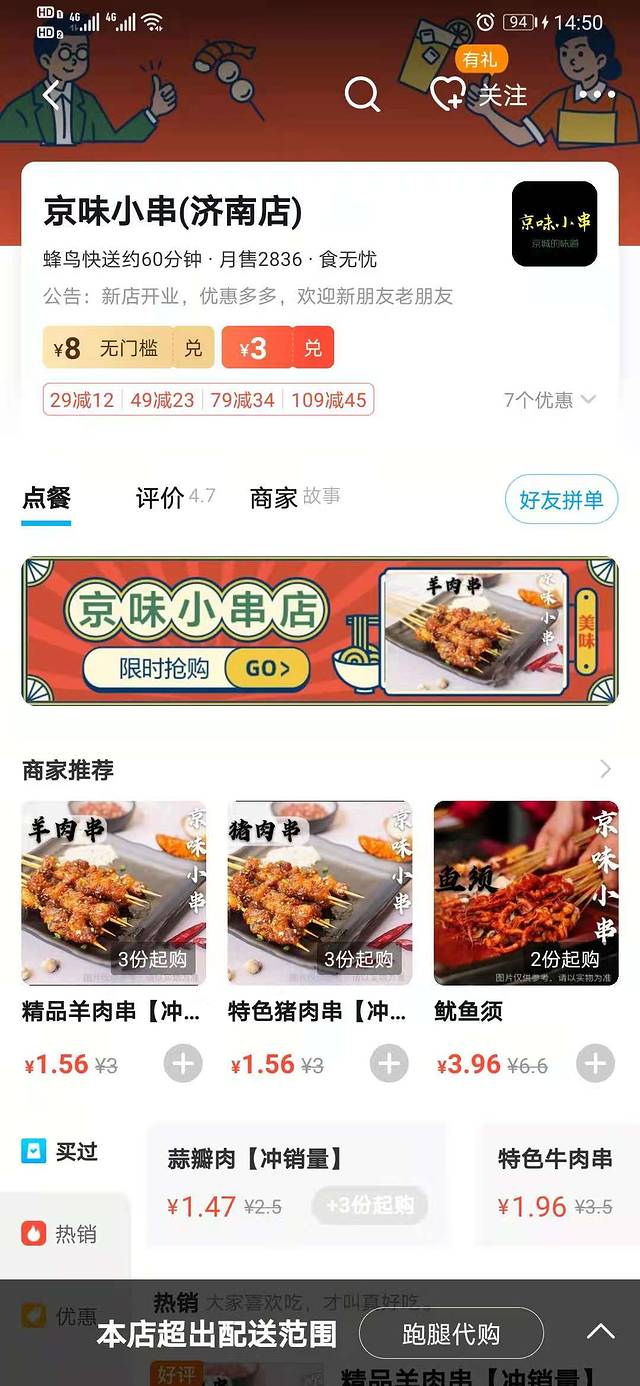This screenshot has height=1386, width=640.
Task: Expand the bottom bar with the up arrow
Action: click(600, 1332)
